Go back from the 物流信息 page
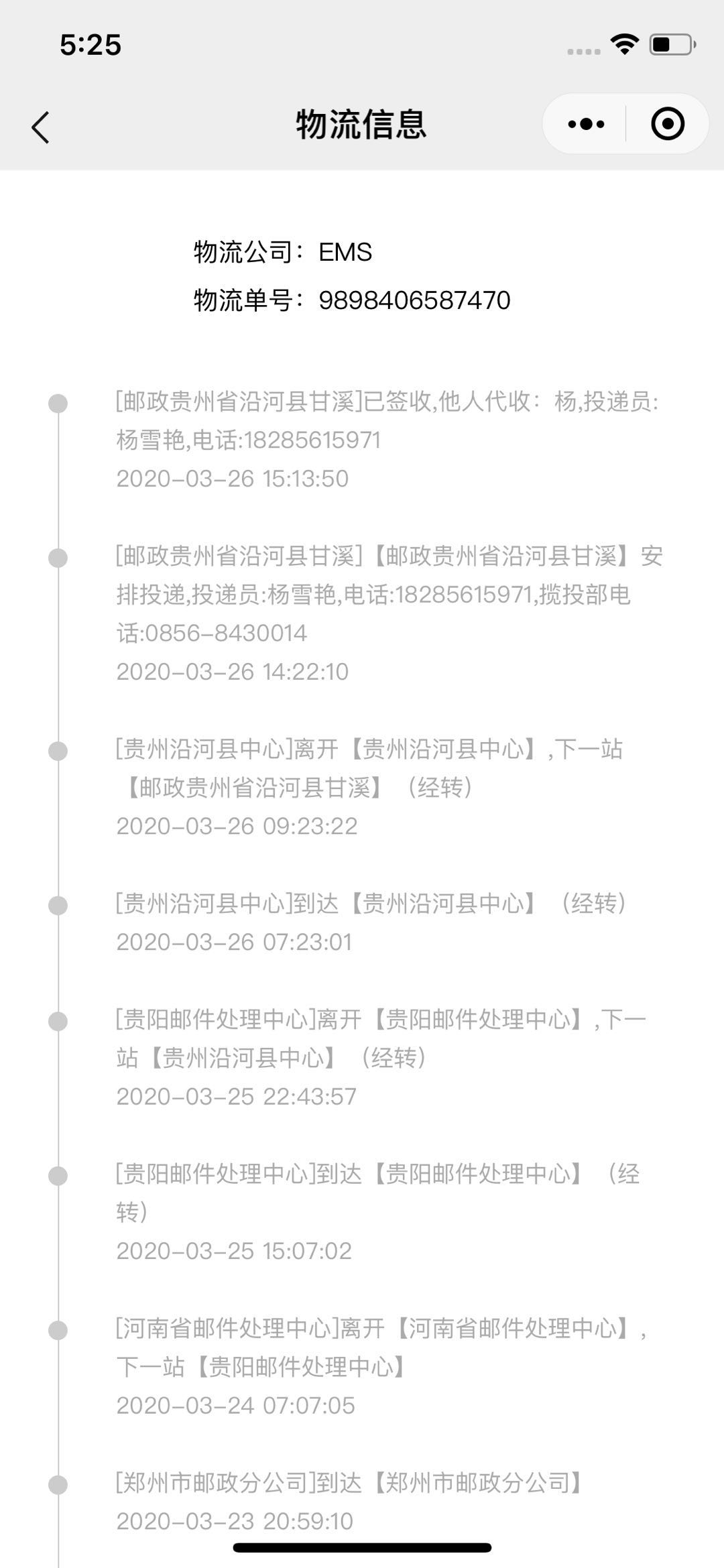Screen dimensions: 724x1568 click(x=40, y=126)
